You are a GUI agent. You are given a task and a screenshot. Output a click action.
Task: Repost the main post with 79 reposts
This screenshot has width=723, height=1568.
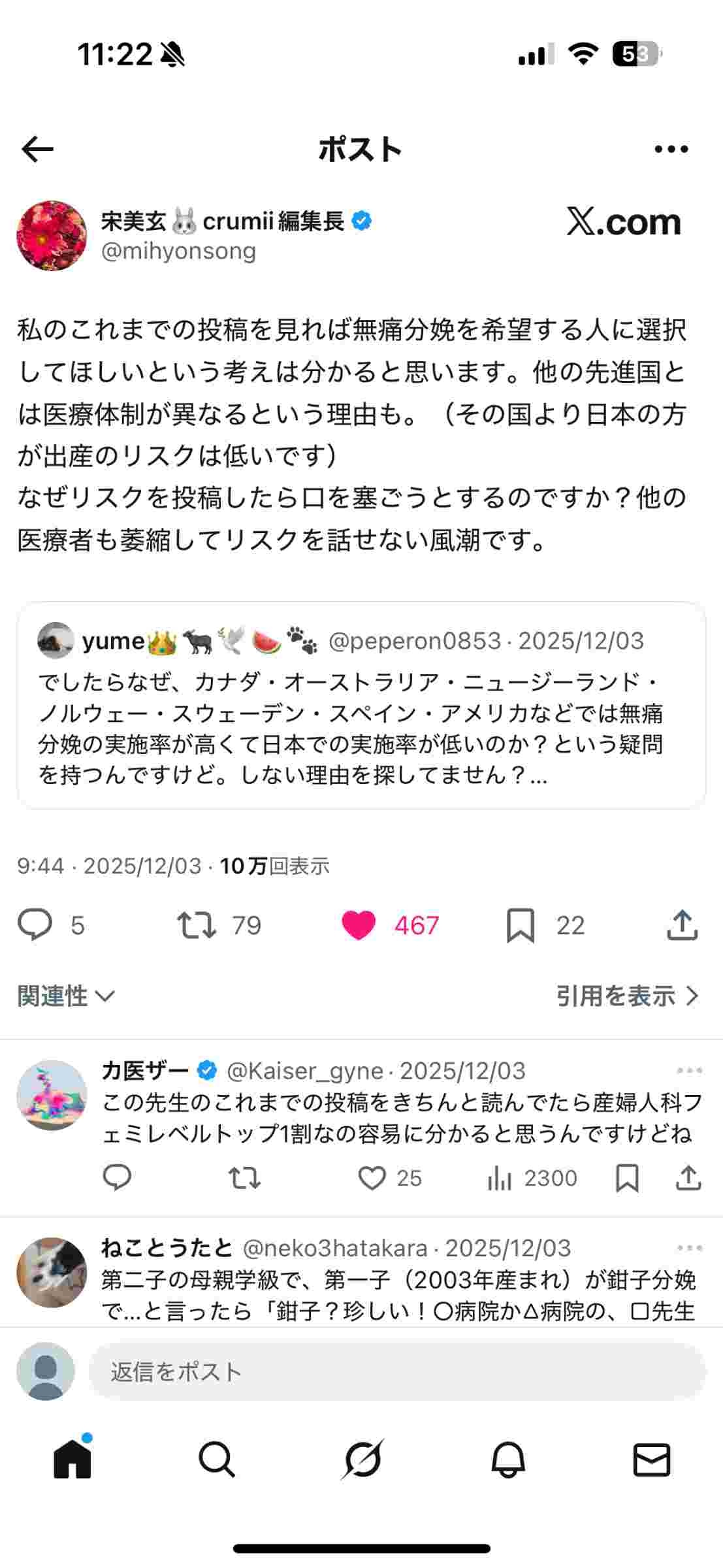pos(197,925)
